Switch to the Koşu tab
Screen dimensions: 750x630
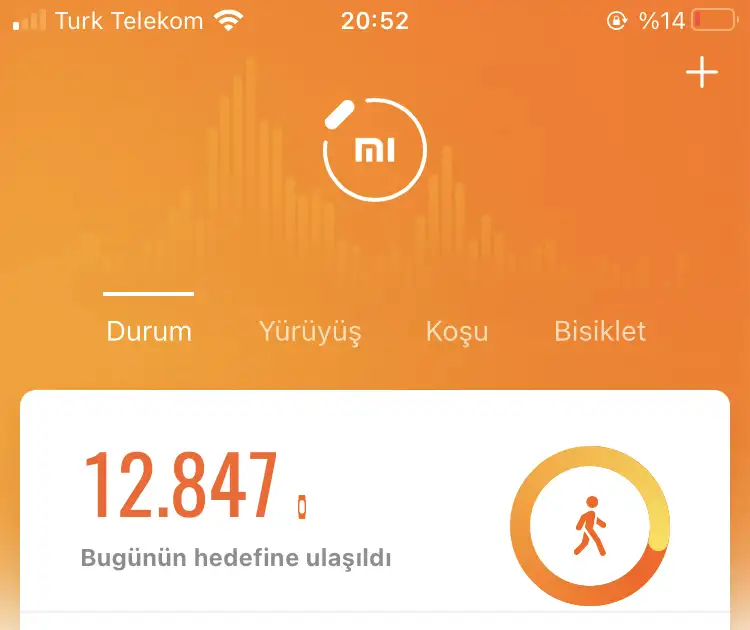457,331
